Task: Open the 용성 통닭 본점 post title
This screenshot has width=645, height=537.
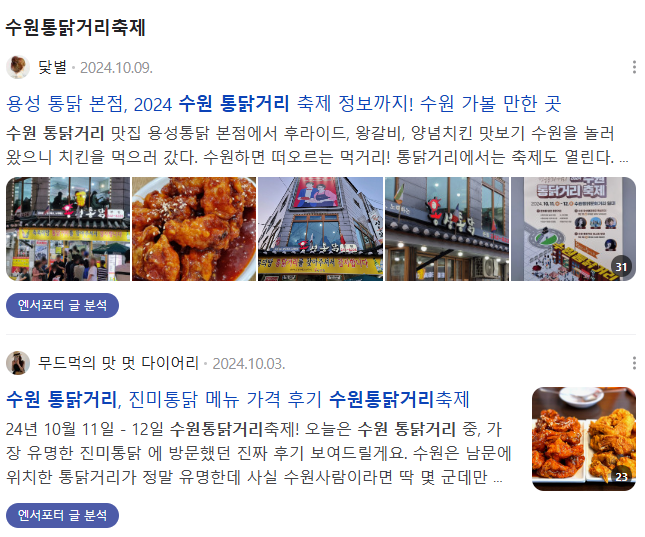Action: tap(283, 103)
